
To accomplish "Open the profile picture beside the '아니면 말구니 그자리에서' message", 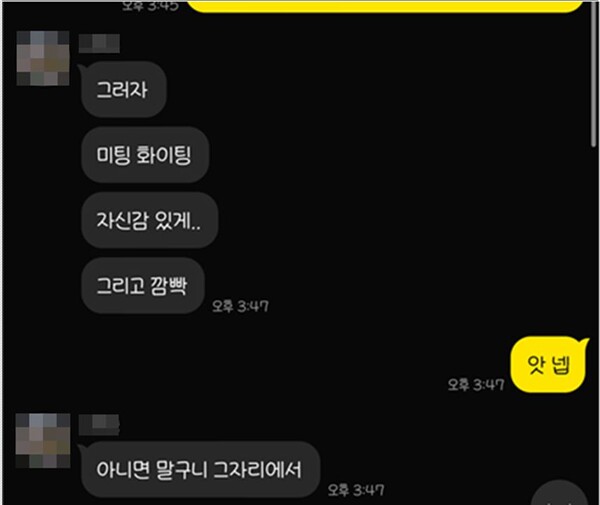I will [42, 437].
